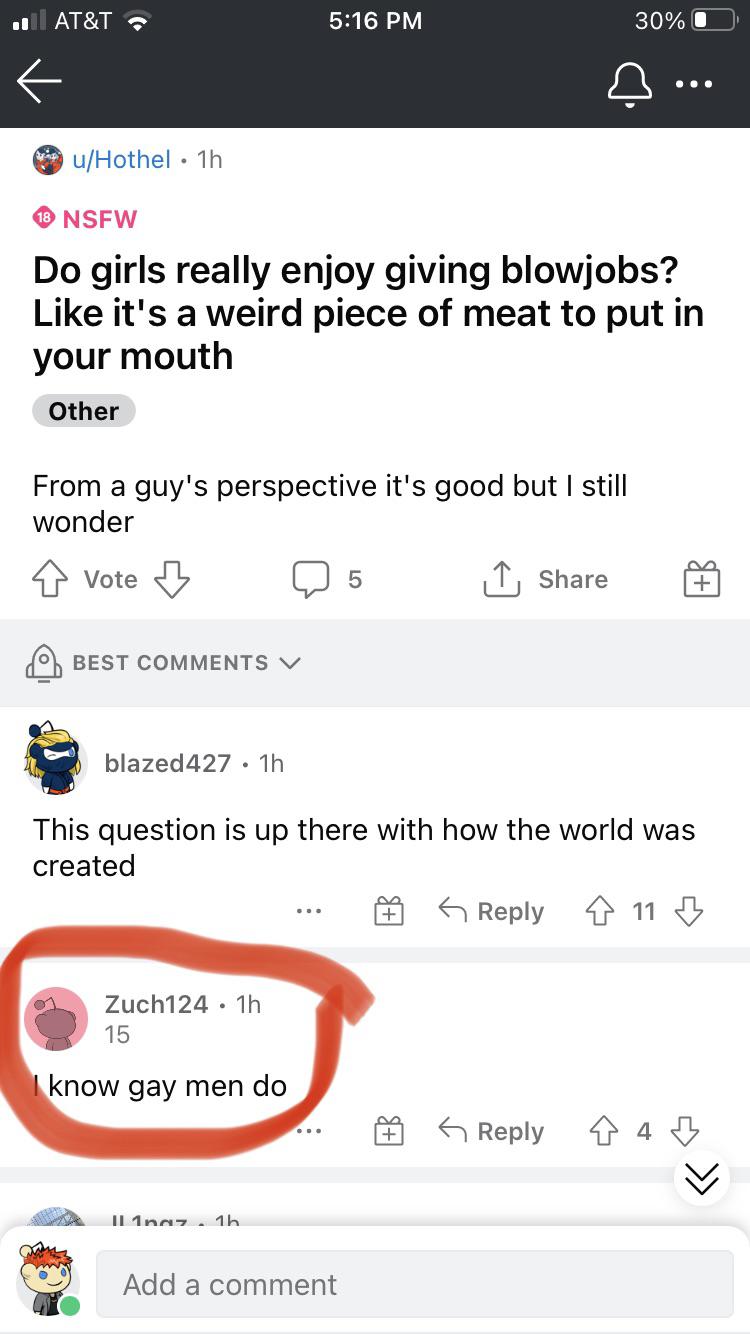The height and width of the screenshot is (1334, 750).
Task: Open the post overflow three-dot menu
Action: 694,84
